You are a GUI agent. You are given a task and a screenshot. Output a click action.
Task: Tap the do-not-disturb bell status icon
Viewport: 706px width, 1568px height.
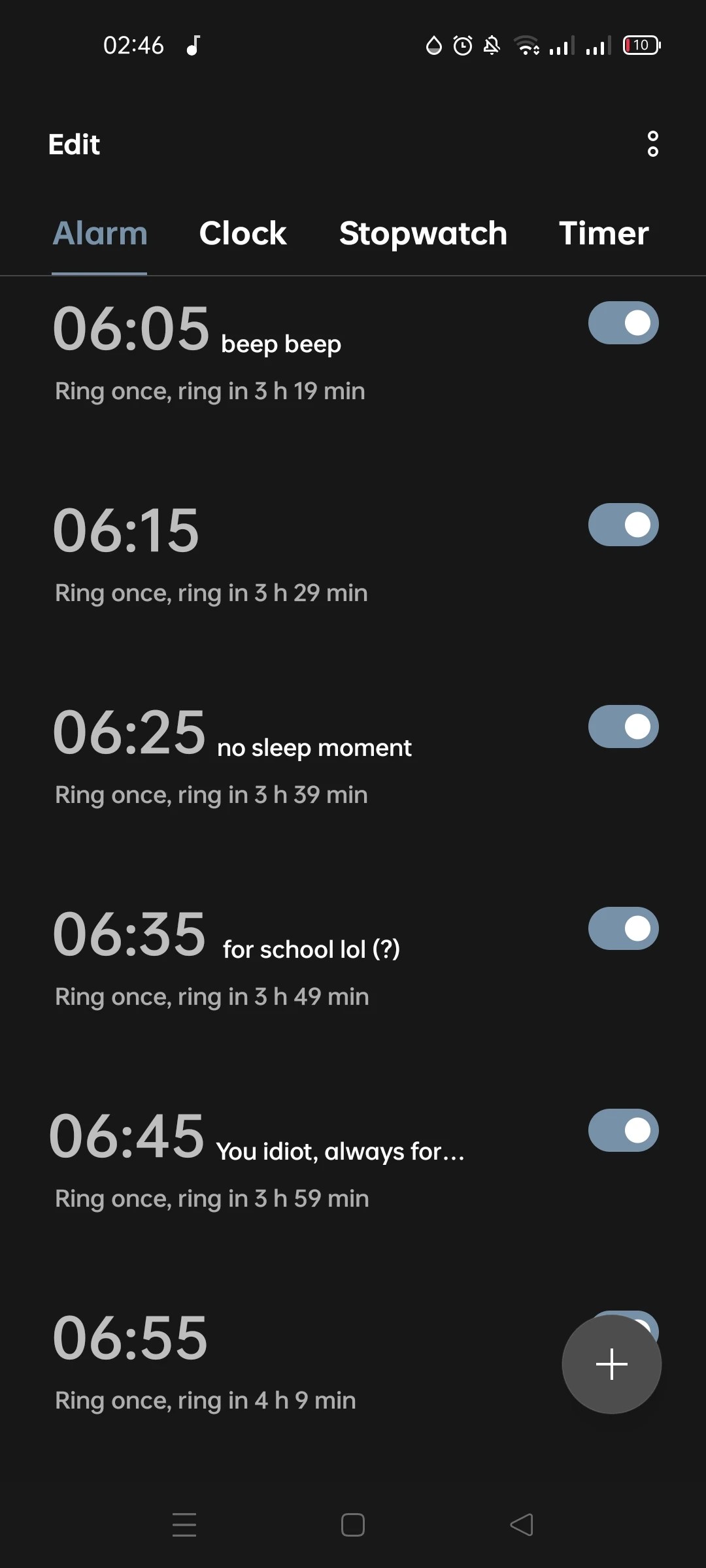(491, 44)
